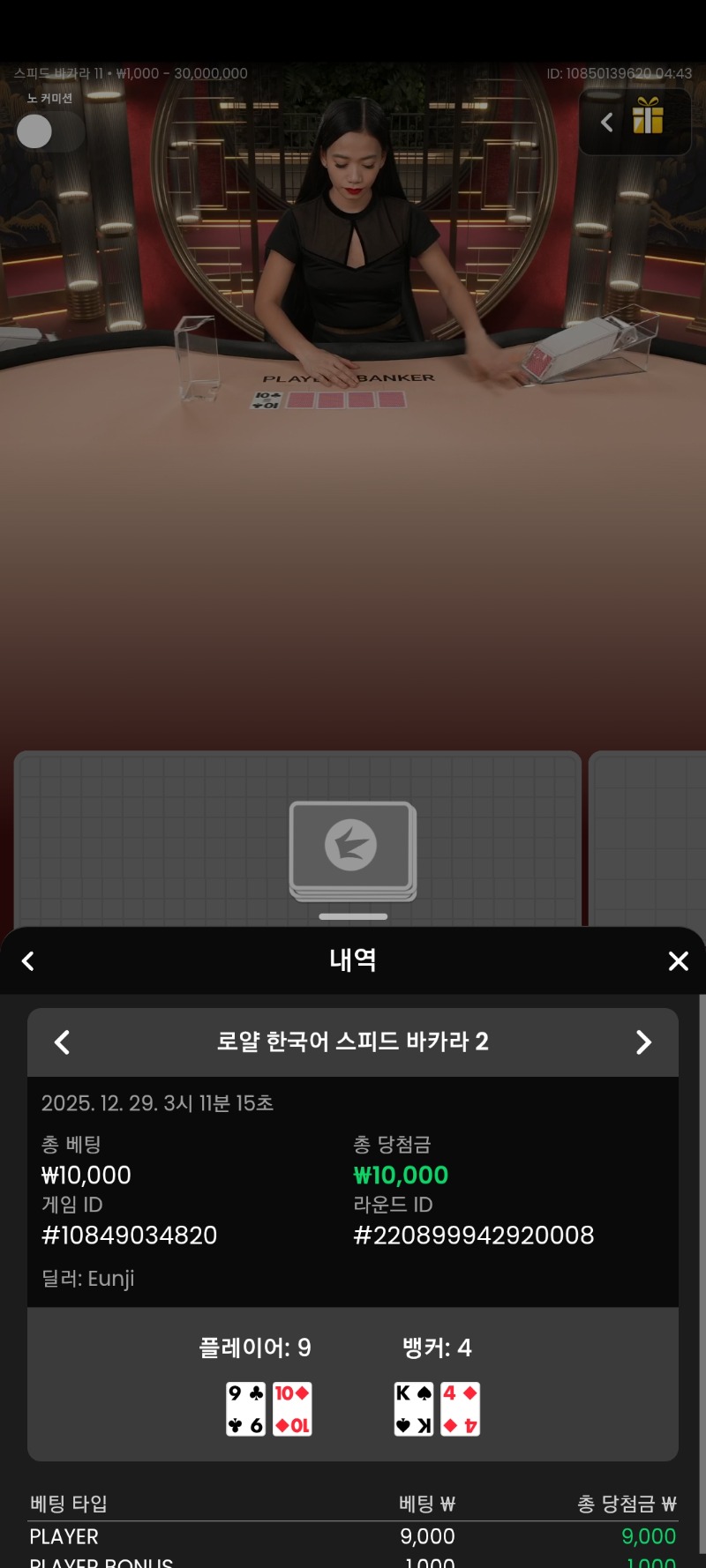Open the gift box panel
706x1568 pixels.
[x=647, y=117]
